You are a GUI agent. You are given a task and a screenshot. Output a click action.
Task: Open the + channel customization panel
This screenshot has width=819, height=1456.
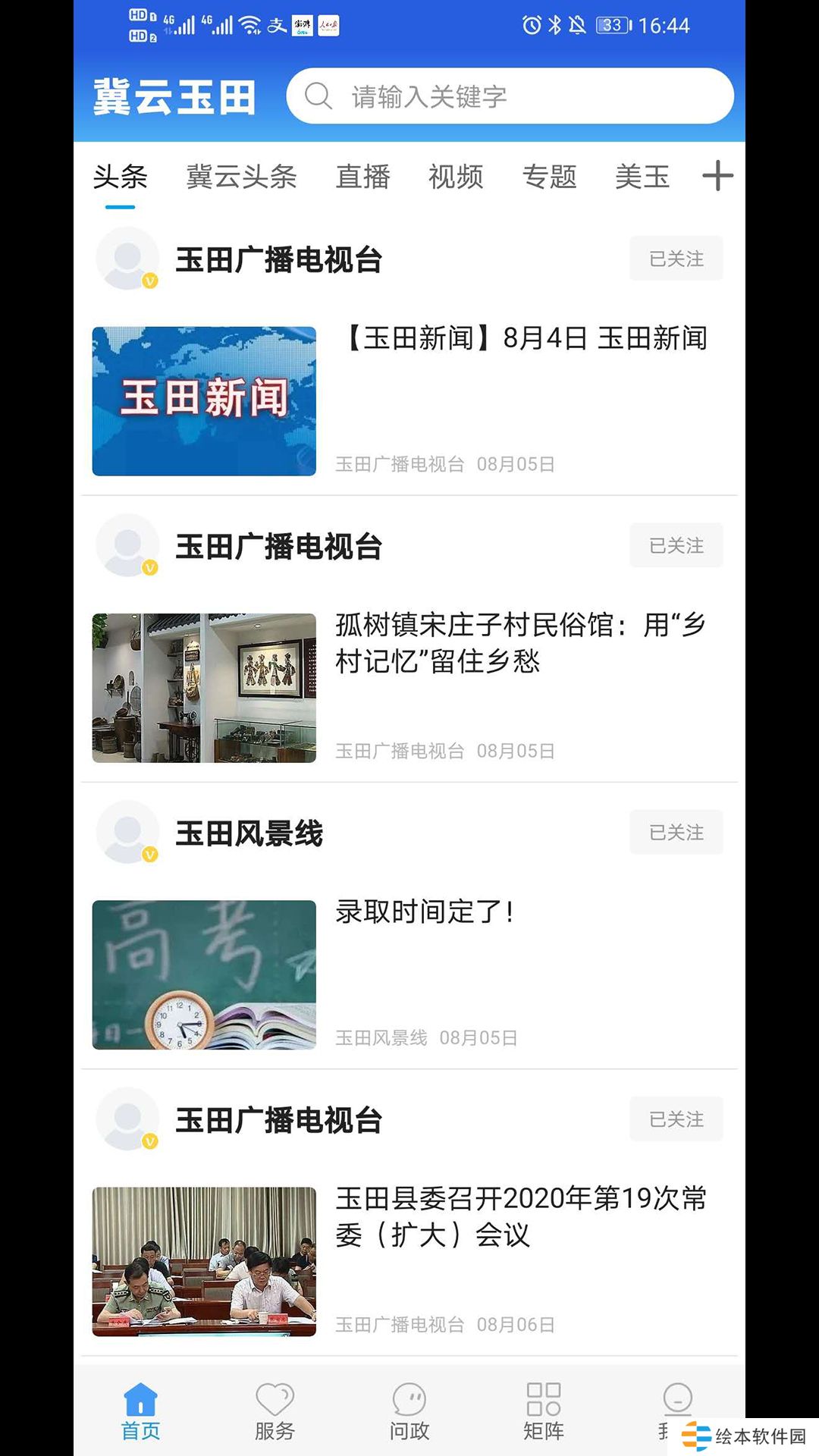point(717,176)
